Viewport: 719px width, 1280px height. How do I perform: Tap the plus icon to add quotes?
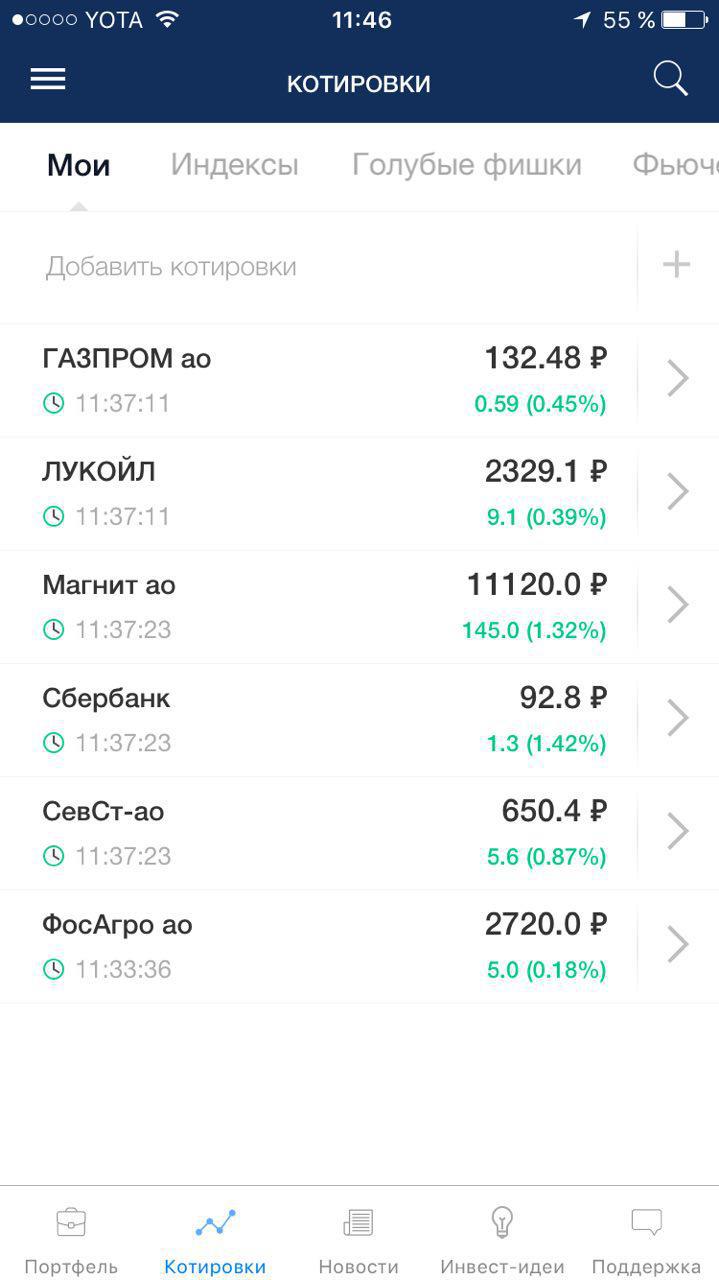pos(677,265)
